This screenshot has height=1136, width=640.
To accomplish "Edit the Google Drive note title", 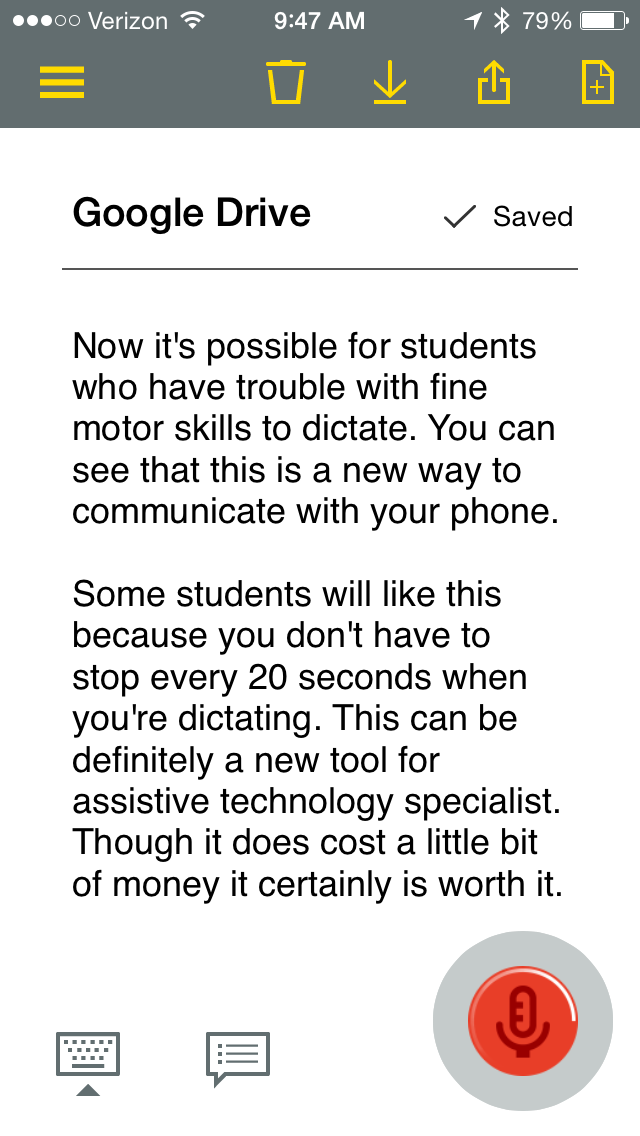I will click(x=191, y=214).
